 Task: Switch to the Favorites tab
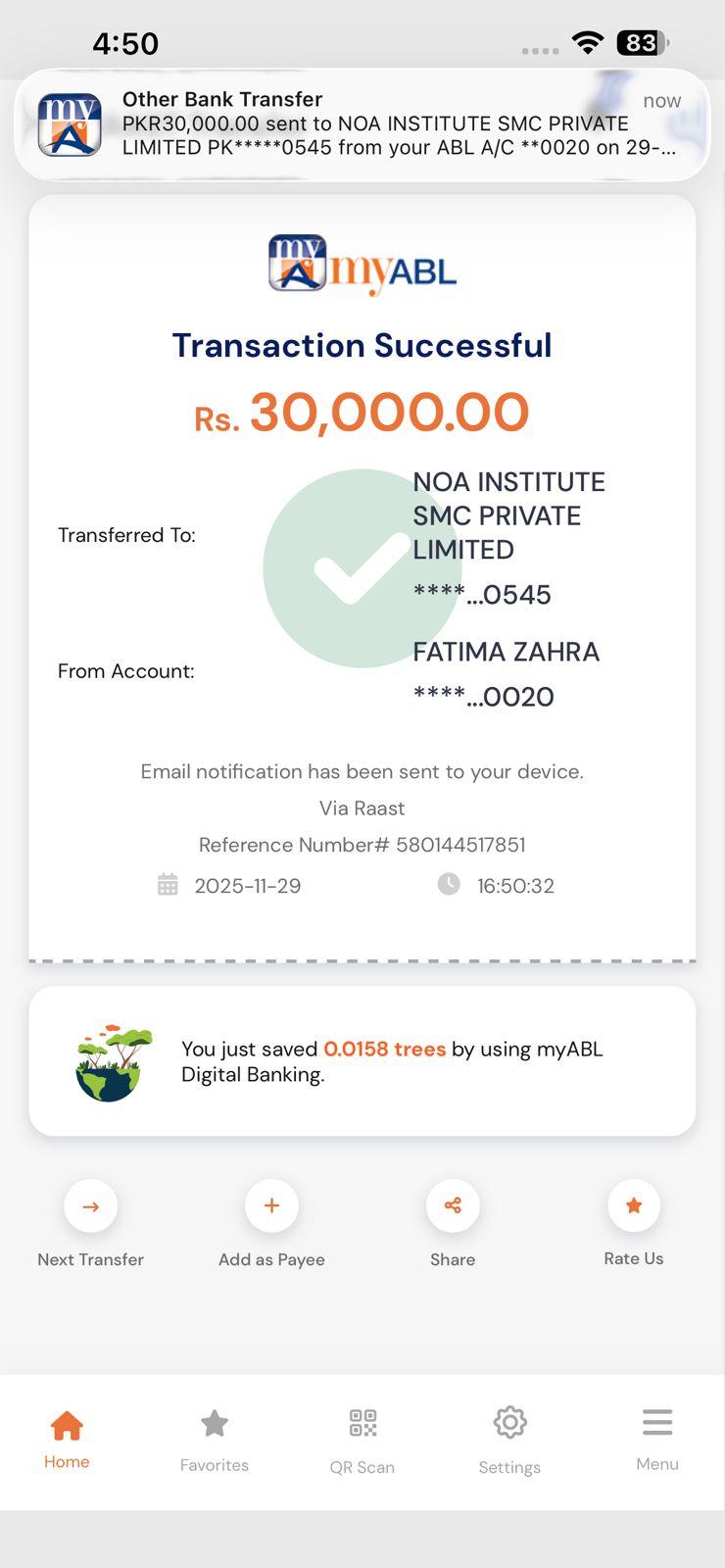pyautogui.click(x=215, y=1439)
